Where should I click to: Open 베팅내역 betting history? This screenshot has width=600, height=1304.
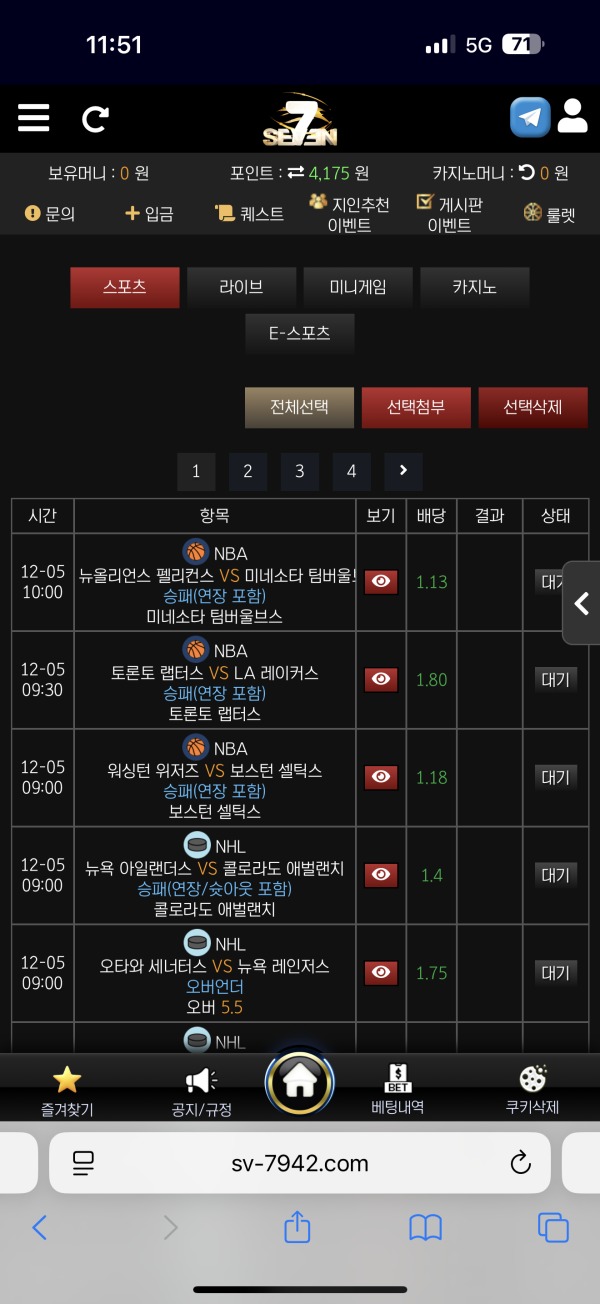[x=398, y=1090]
